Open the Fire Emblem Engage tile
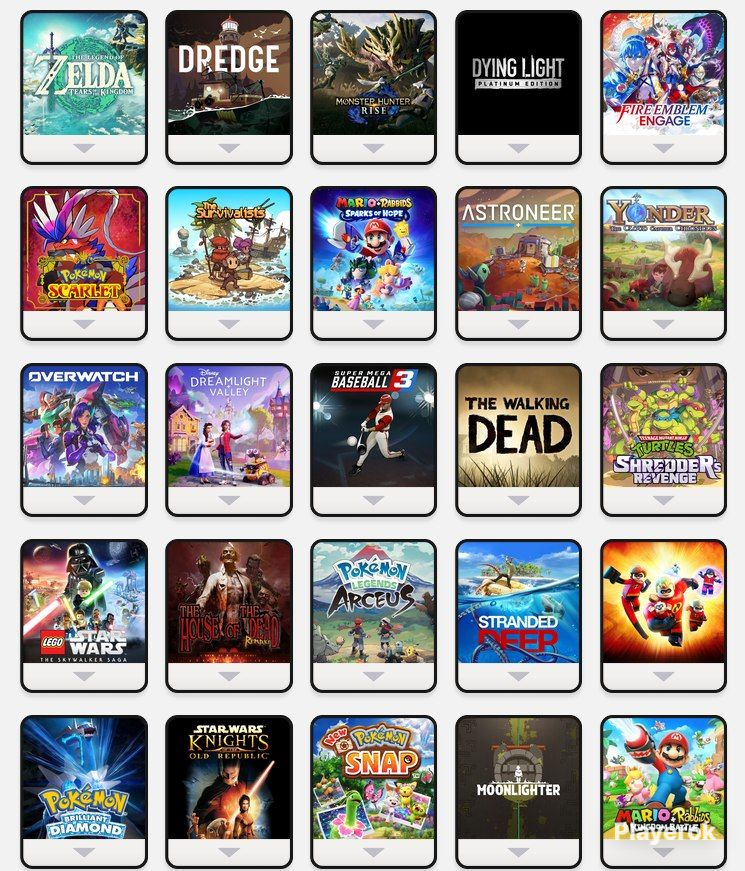The image size is (745, 871). [663, 74]
